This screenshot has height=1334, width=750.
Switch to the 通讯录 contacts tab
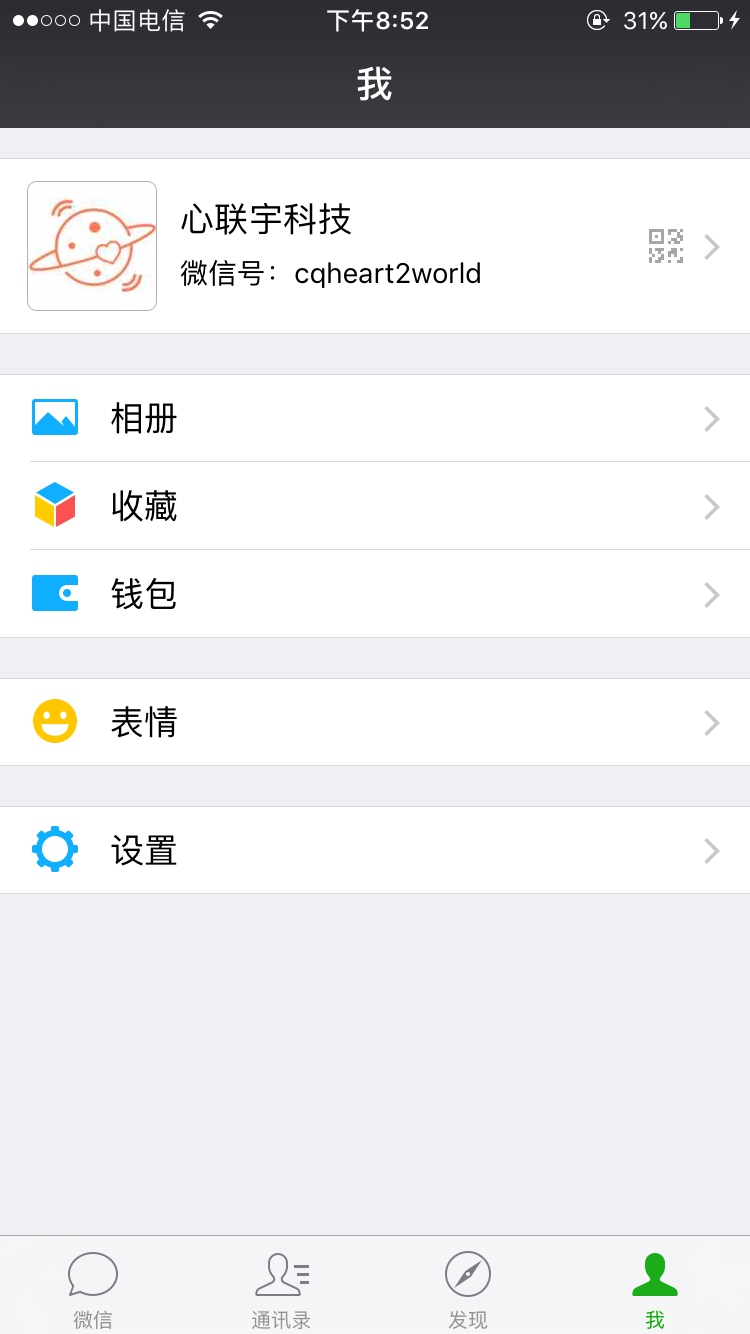281,1288
